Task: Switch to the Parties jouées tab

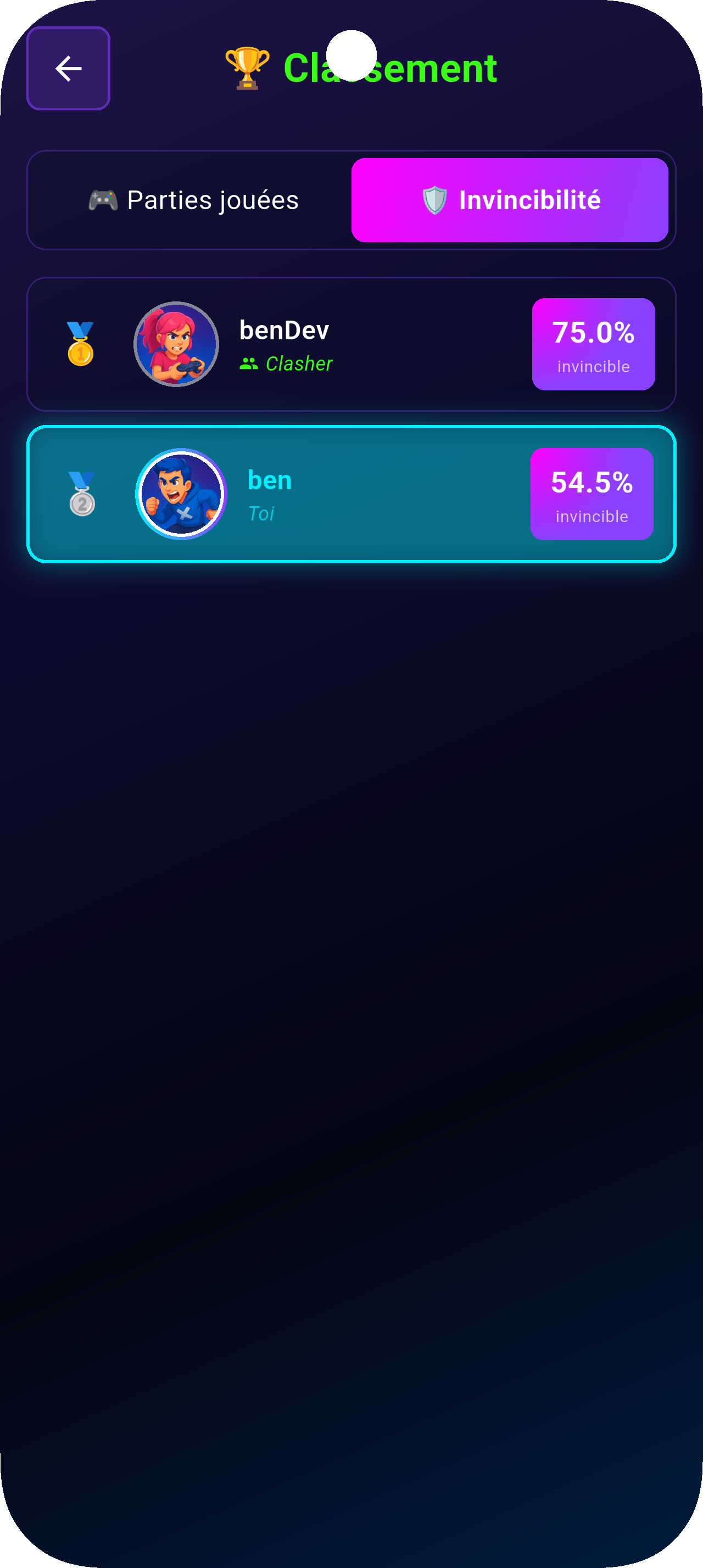Action: pos(193,200)
